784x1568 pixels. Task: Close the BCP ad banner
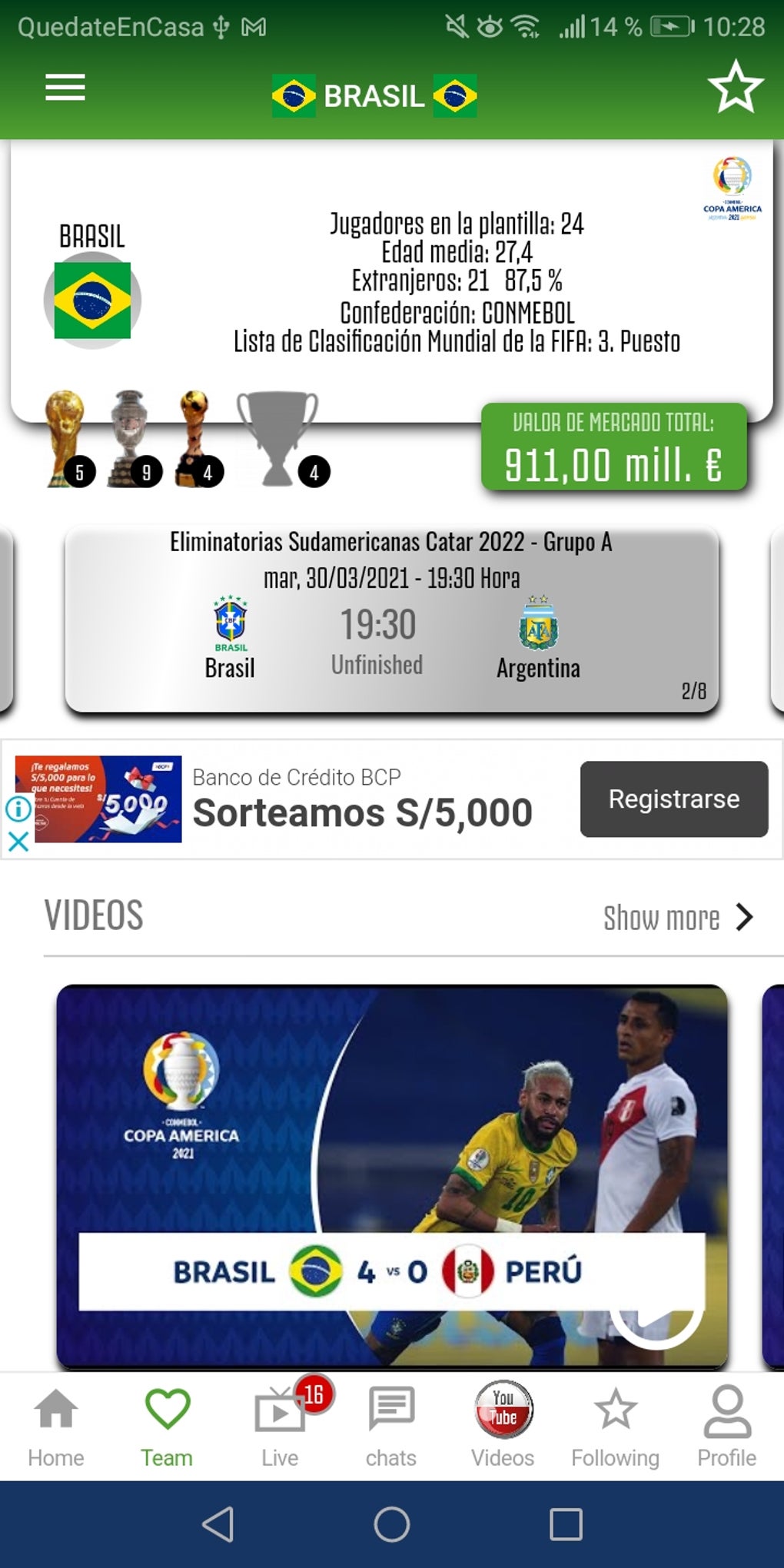pyautogui.click(x=18, y=842)
